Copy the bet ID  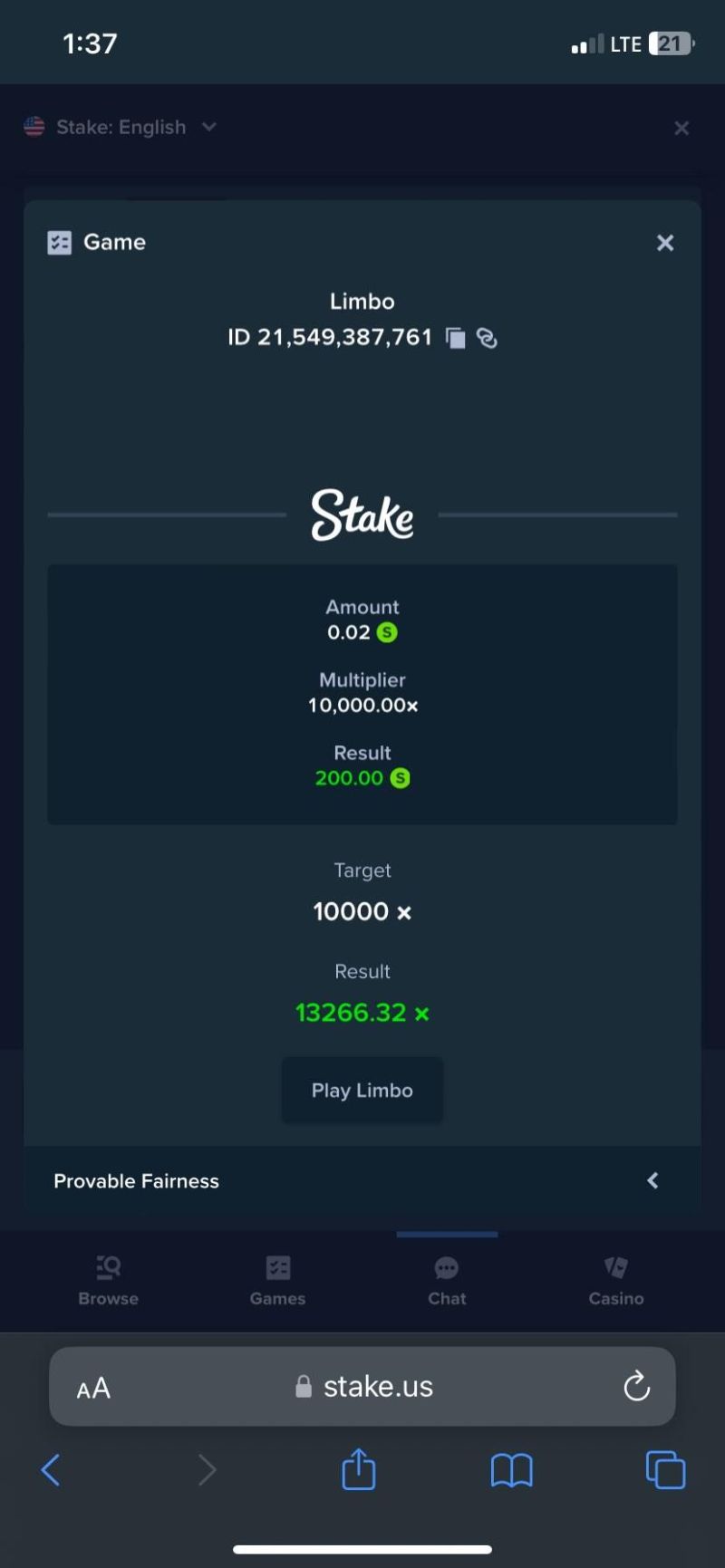tap(456, 338)
